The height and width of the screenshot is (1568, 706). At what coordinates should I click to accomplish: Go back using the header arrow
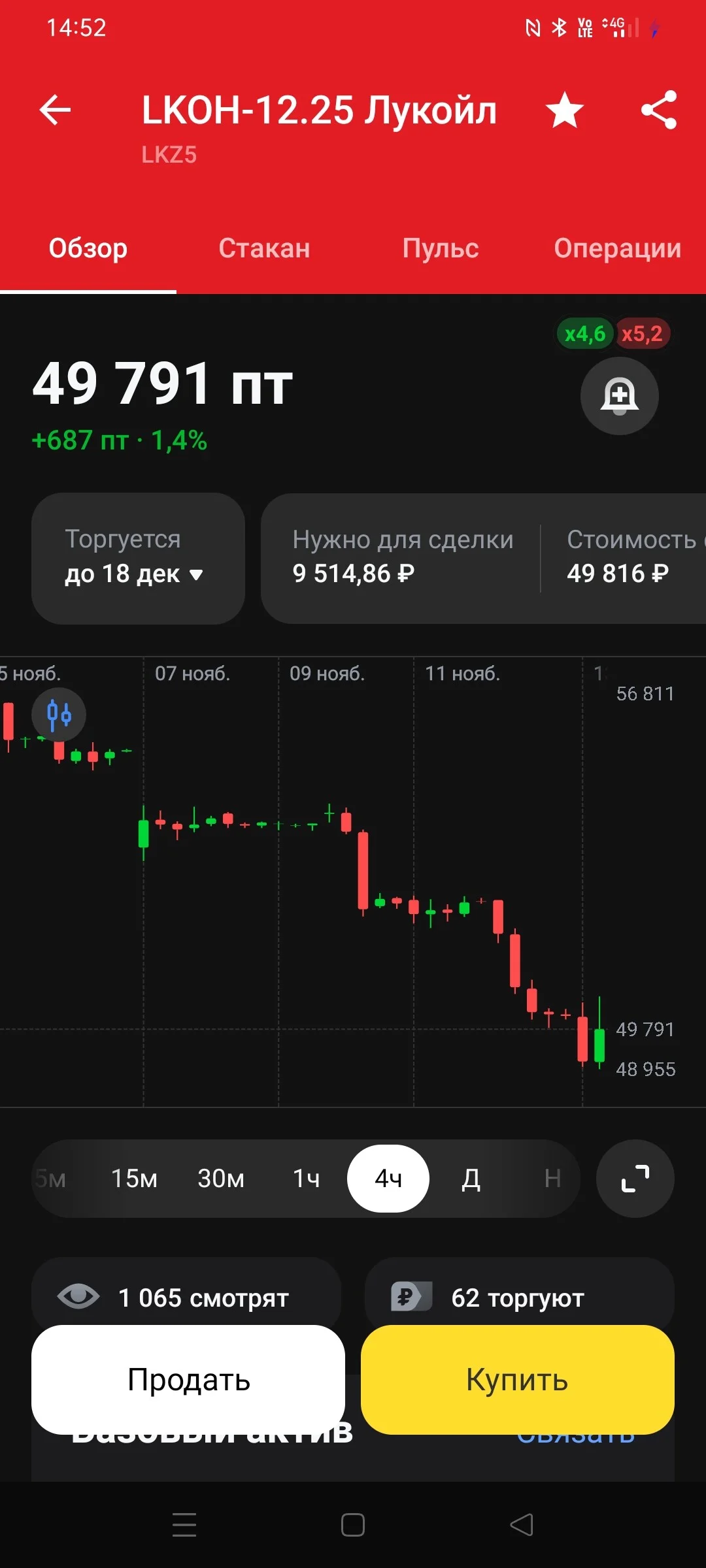coord(55,110)
